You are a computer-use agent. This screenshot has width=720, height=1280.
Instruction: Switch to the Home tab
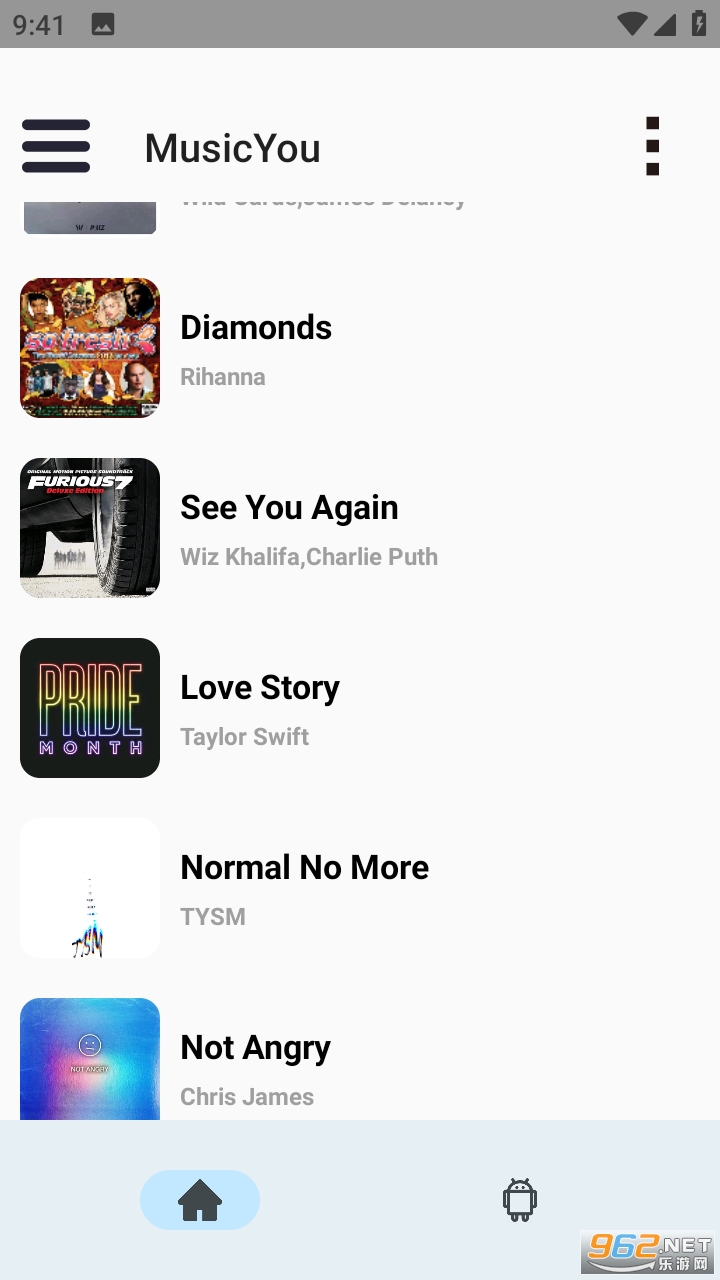tap(200, 1199)
